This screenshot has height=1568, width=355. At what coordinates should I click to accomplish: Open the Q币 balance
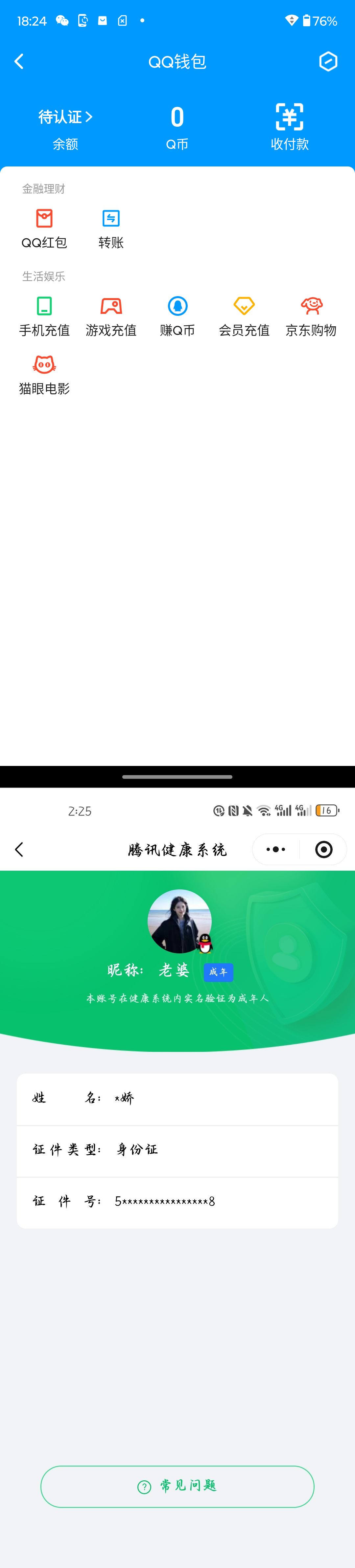click(177, 127)
